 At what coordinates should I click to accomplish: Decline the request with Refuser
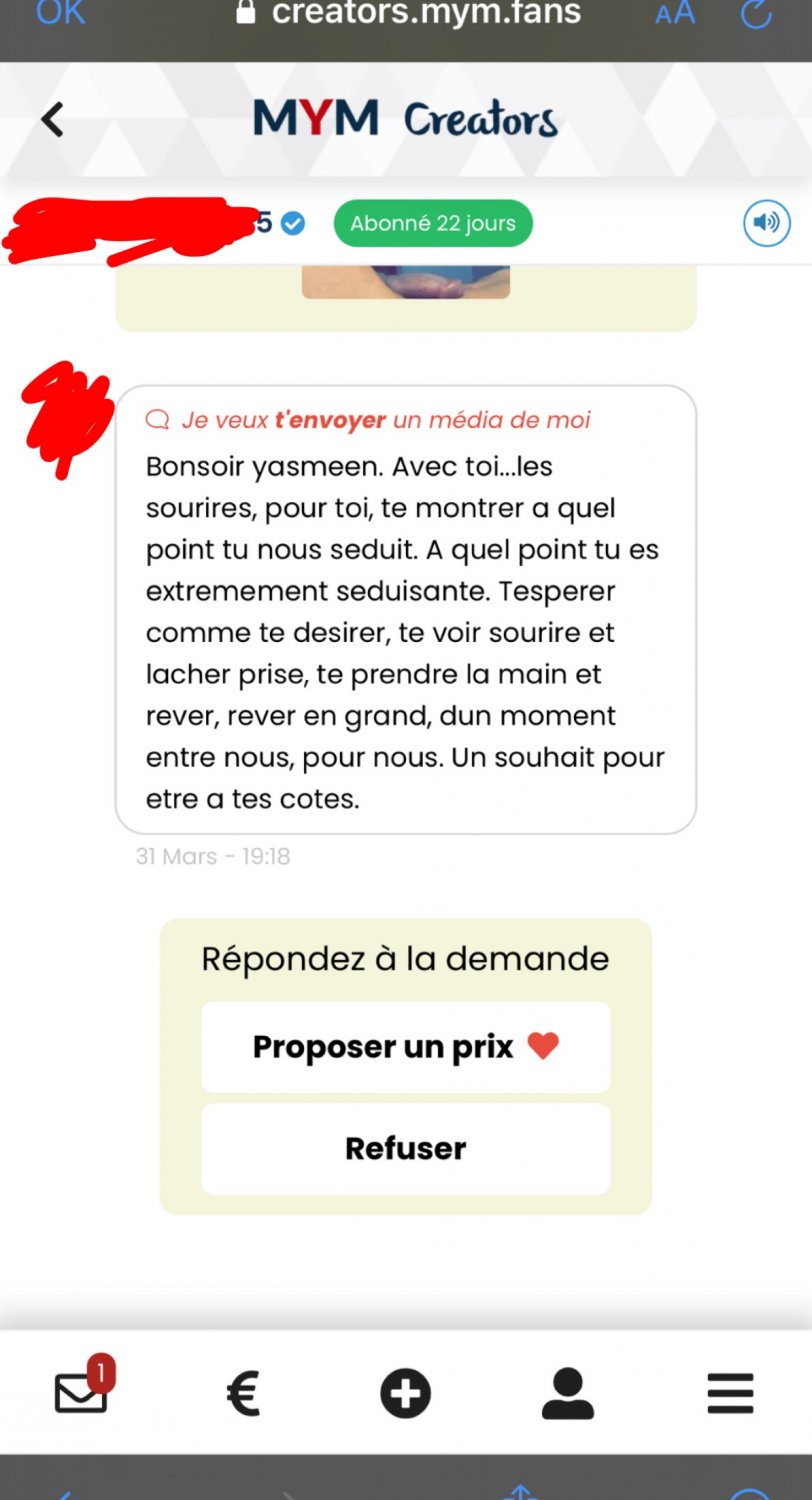pos(405,1148)
